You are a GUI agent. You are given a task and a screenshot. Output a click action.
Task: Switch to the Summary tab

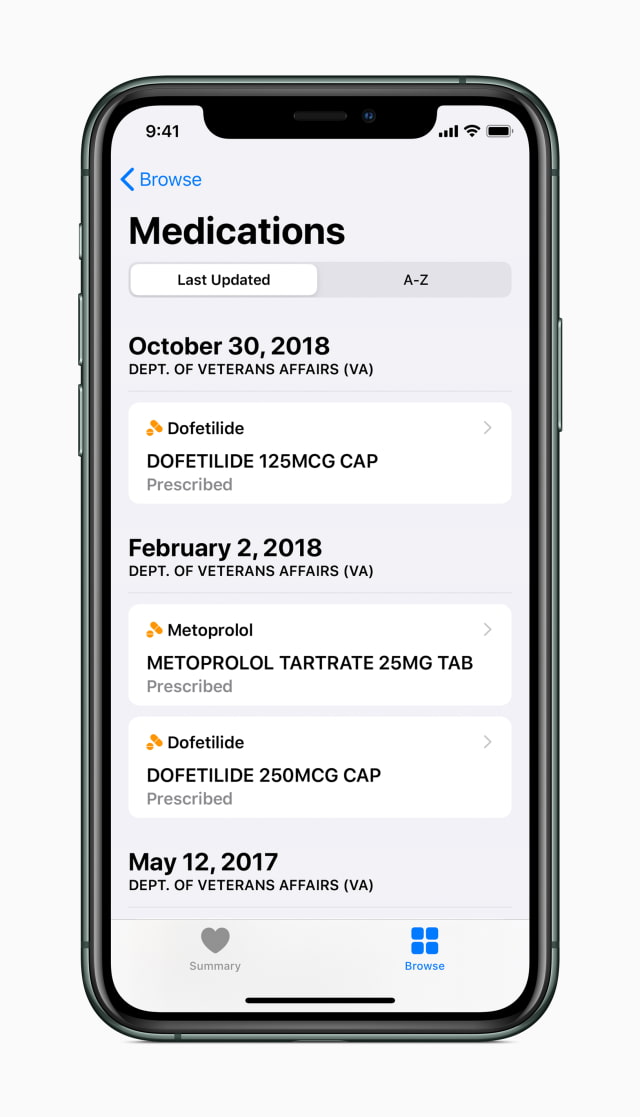(x=215, y=949)
